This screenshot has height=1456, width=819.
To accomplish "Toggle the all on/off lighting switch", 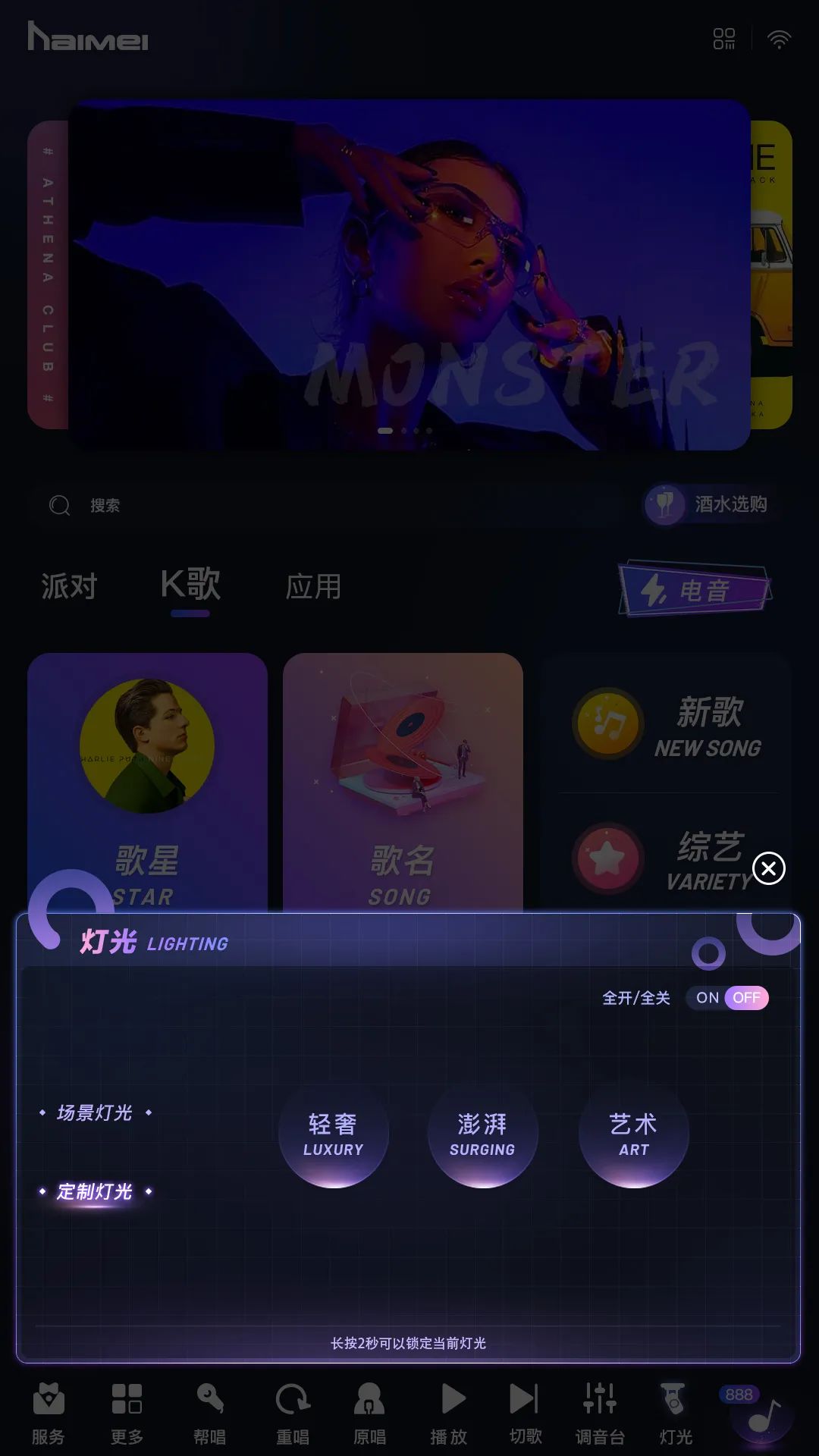I will click(727, 998).
